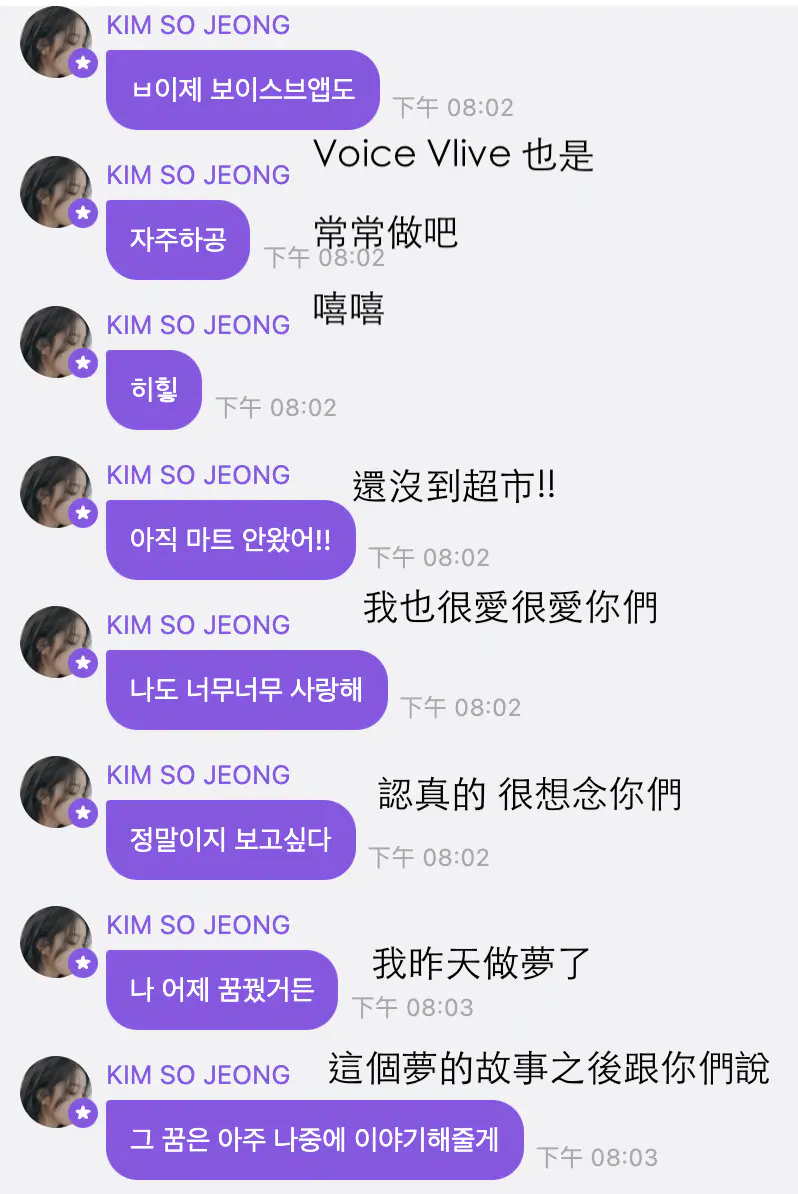Tap the "자주하공" message bubble
Viewport: 798px width, 1194px height.
(177, 239)
